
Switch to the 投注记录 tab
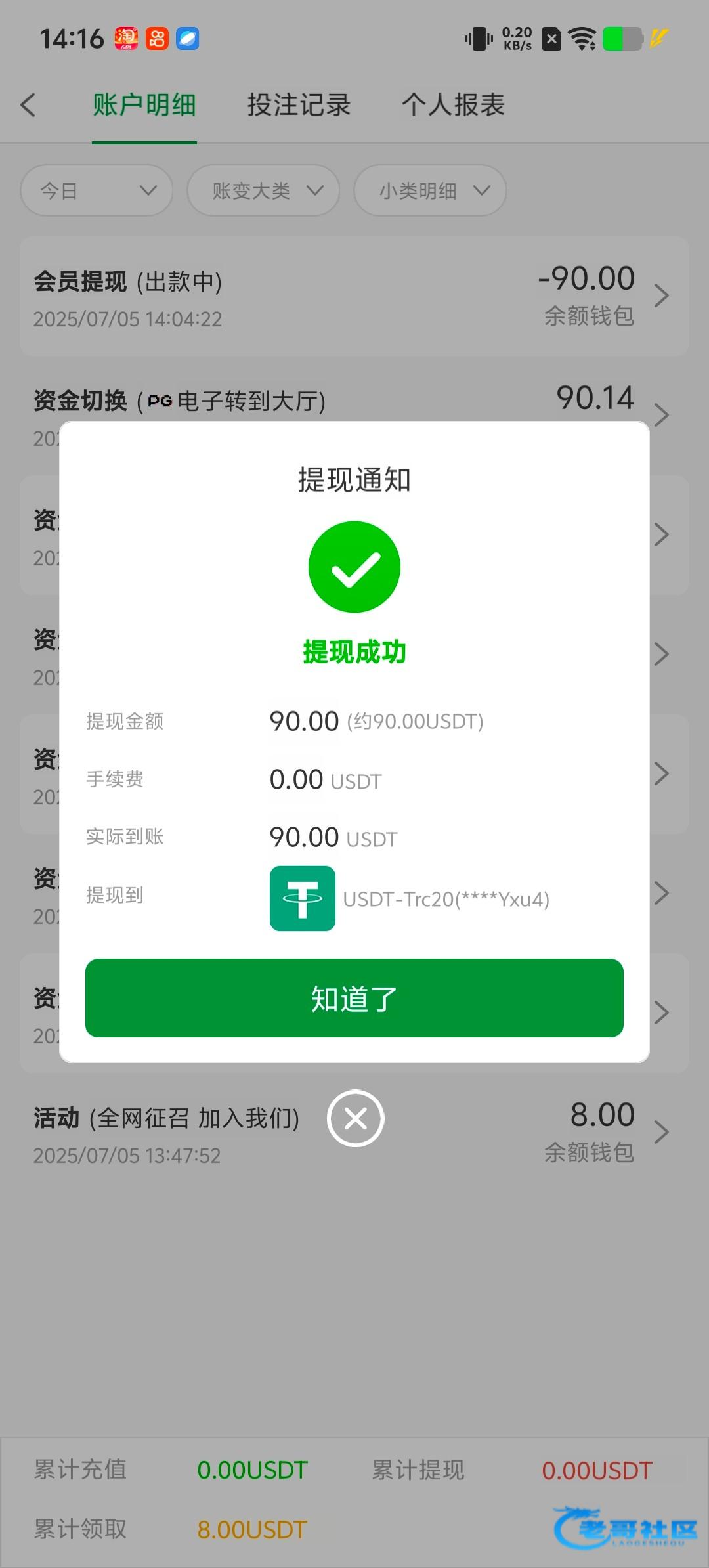tap(299, 105)
